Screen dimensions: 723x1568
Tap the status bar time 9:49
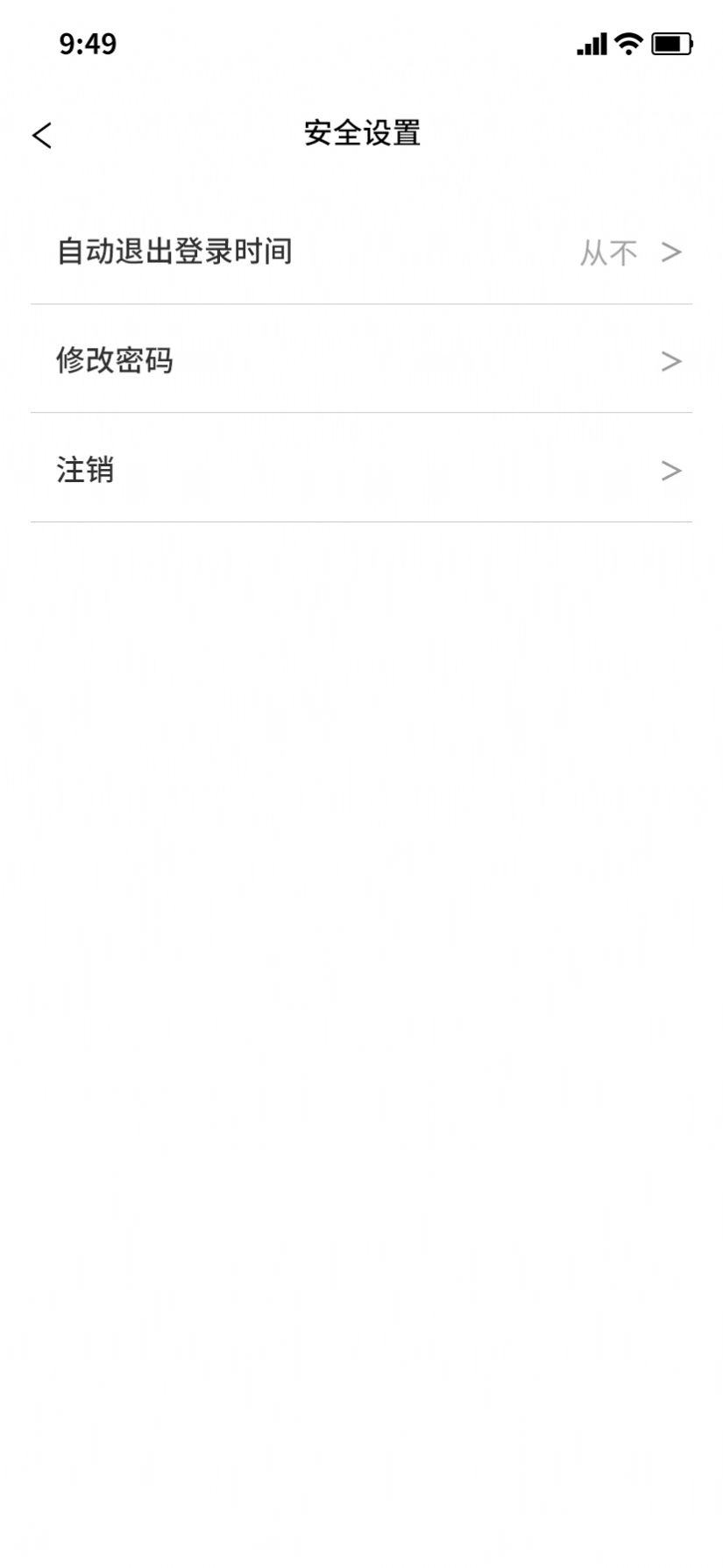(x=88, y=43)
